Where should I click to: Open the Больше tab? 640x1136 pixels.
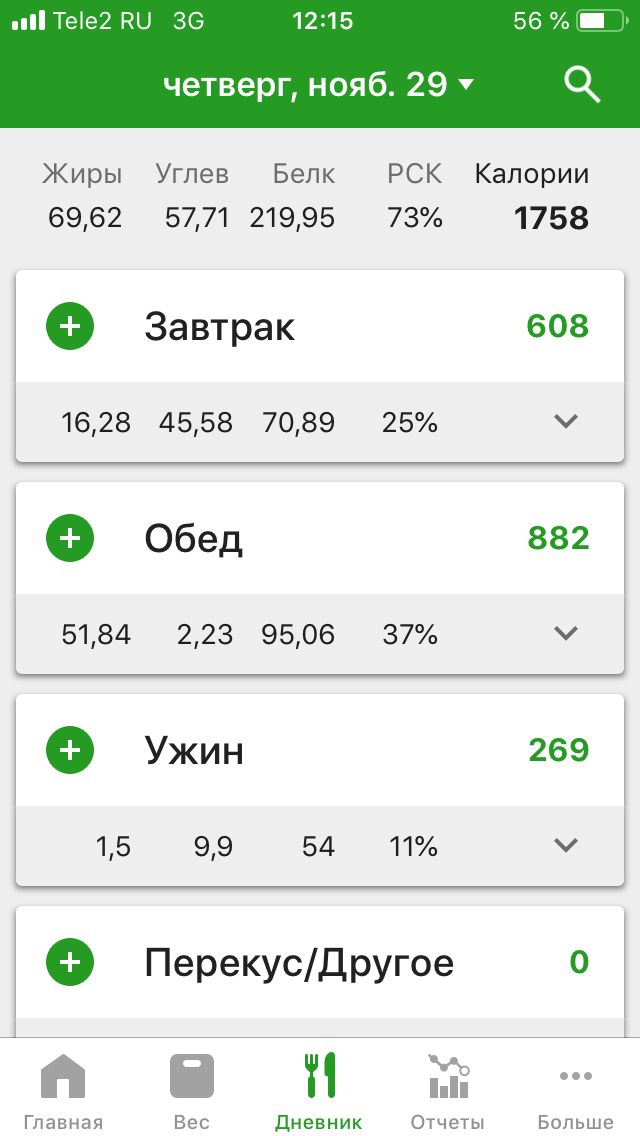pyautogui.click(x=575, y=1090)
